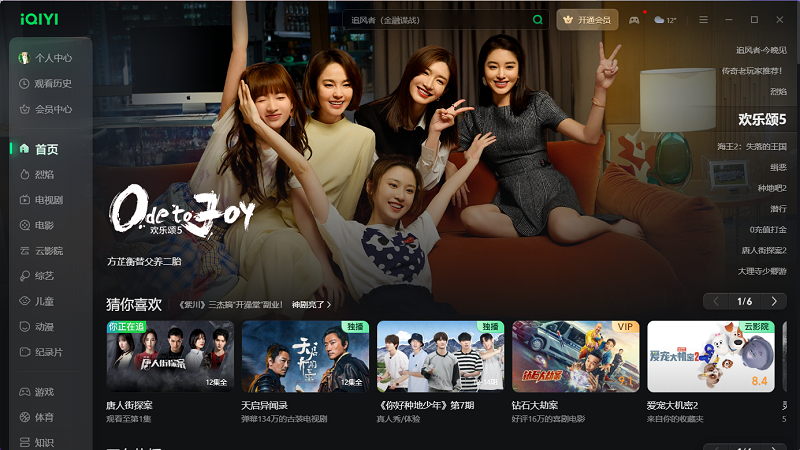Image resolution: width=800 pixels, height=450 pixels.
Task: Open 个人中心 in the sidebar
Action: [x=52, y=58]
